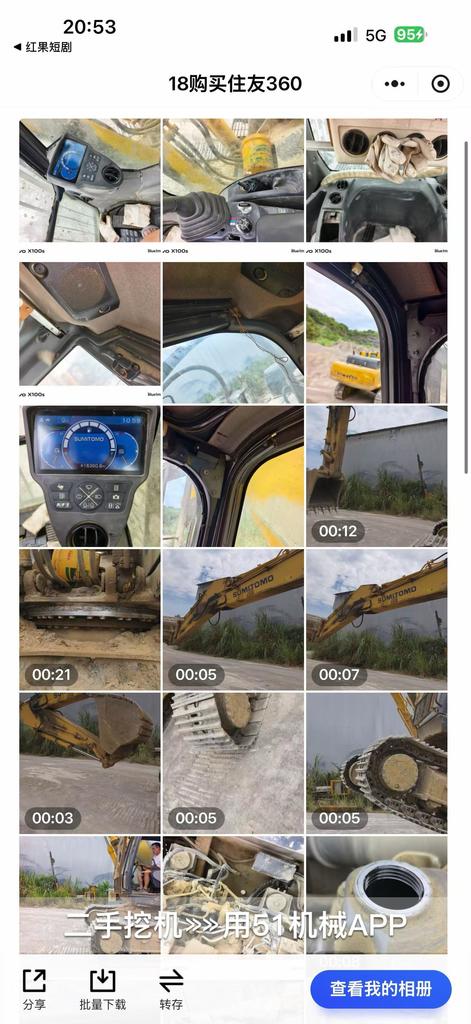Open 查看我的相册 button
Viewport: 471px width, 1024px height.
coord(381,989)
